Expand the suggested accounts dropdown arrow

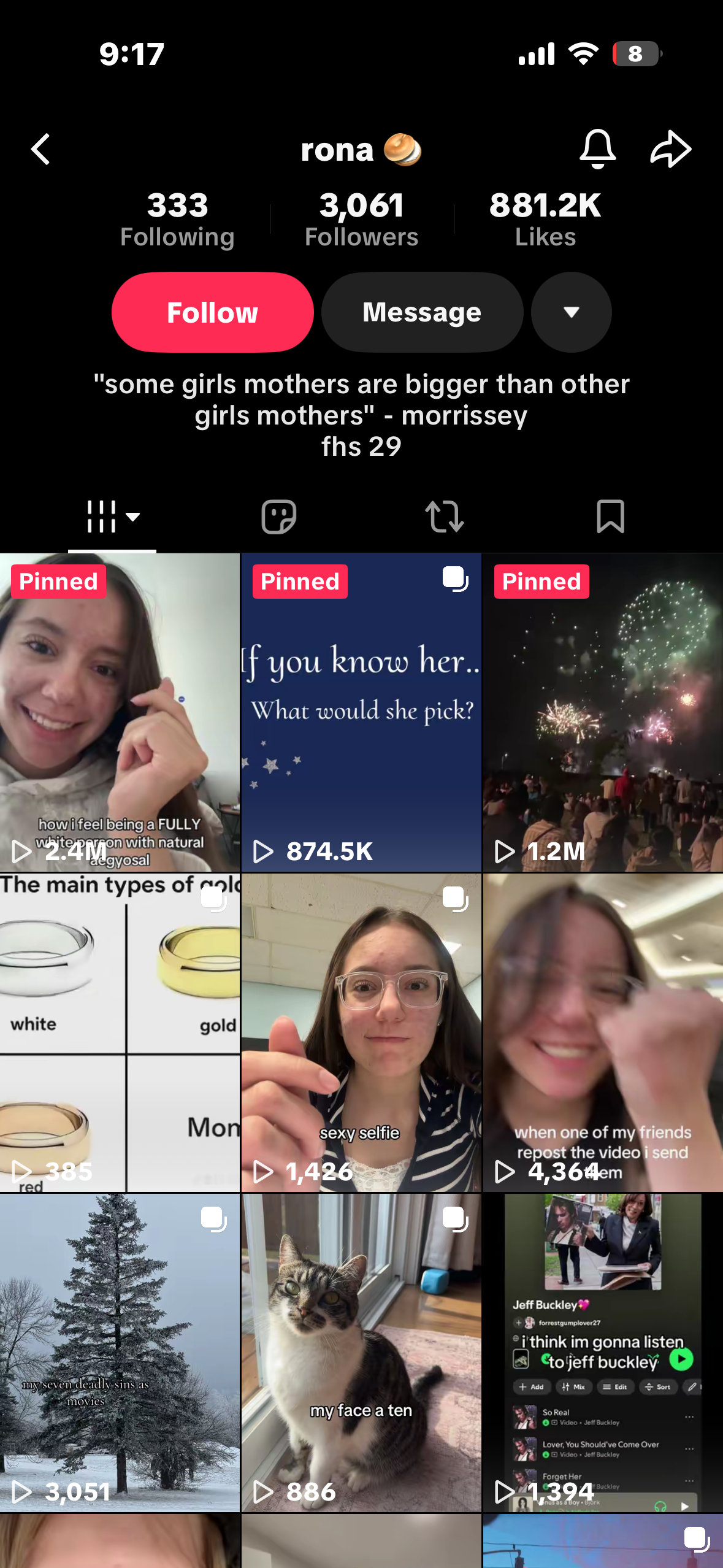[x=571, y=312]
